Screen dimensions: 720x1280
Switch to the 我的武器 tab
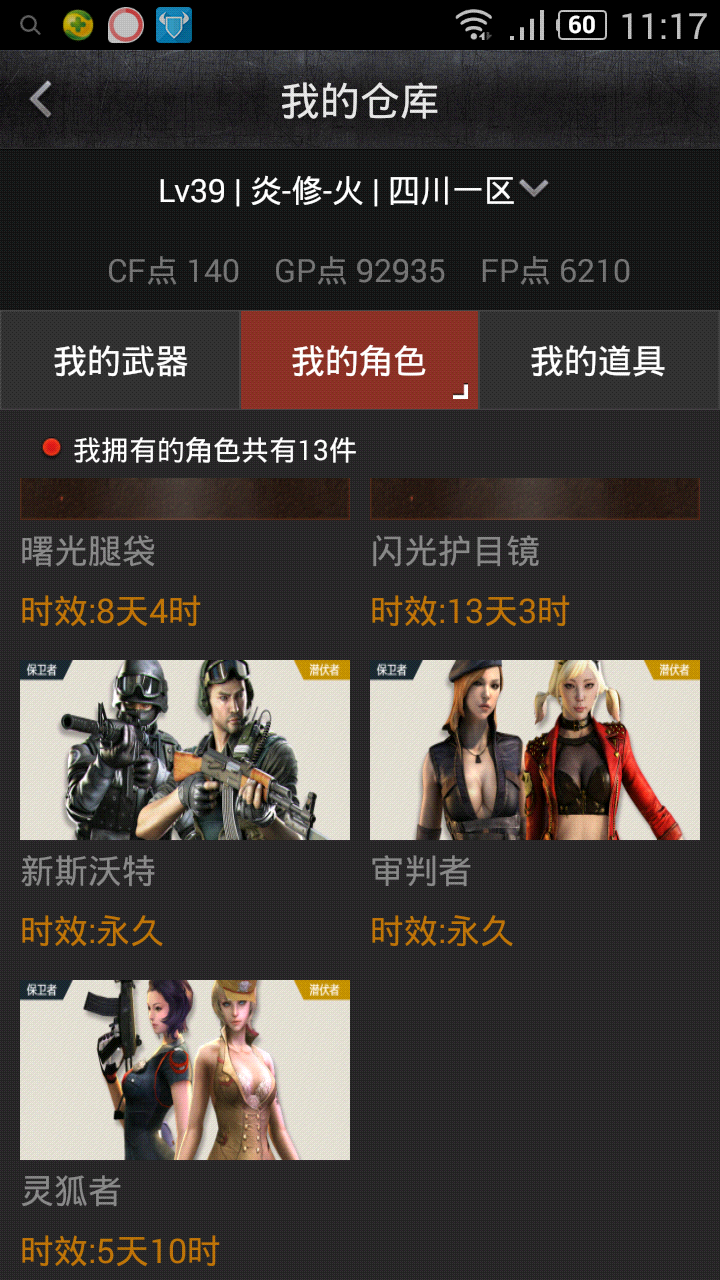(120, 361)
